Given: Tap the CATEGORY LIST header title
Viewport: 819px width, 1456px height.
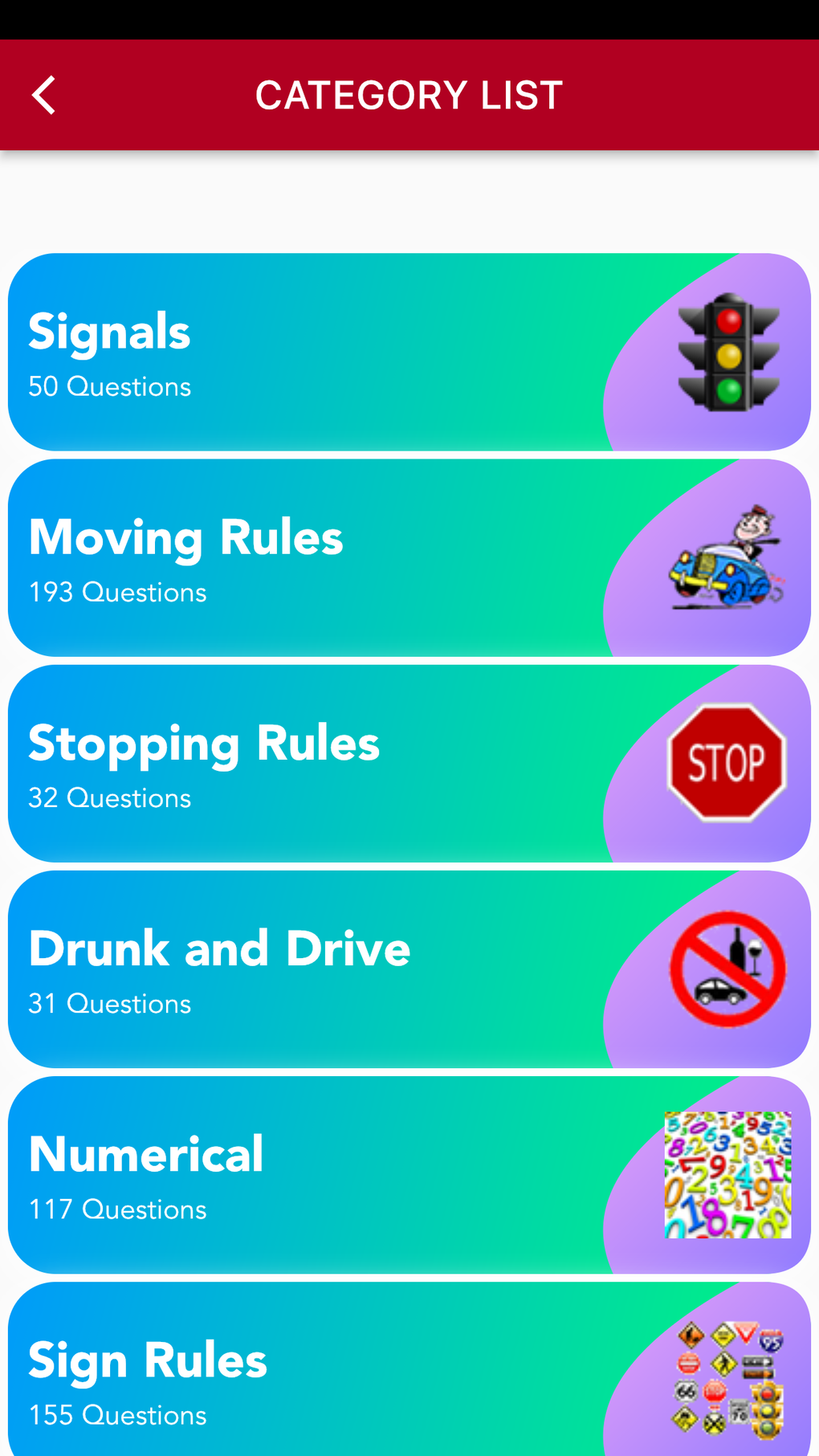Looking at the screenshot, I should pos(409,94).
